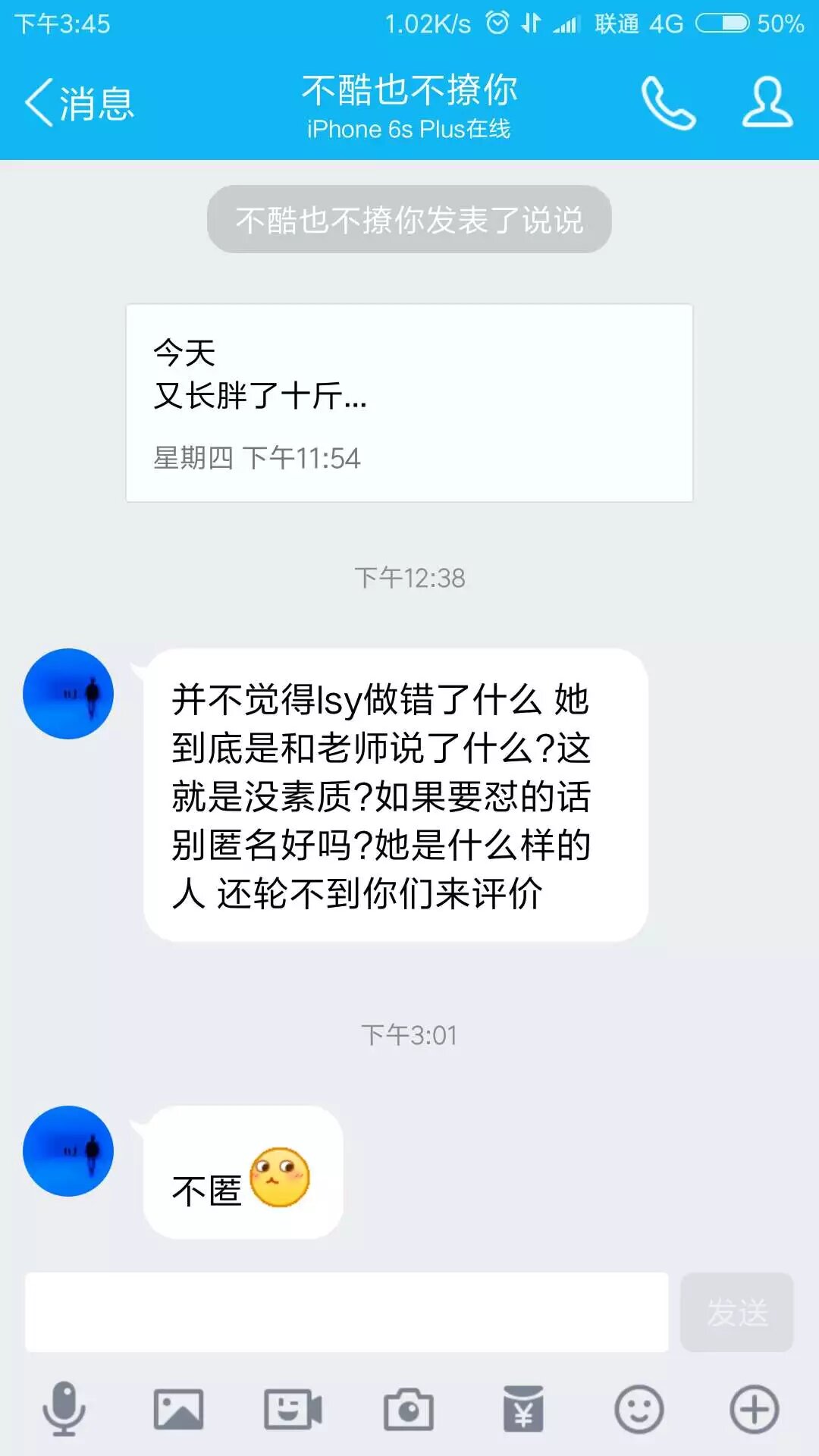819x1456 pixels.
Task: Tap the 发送 send button
Action: [736, 1312]
